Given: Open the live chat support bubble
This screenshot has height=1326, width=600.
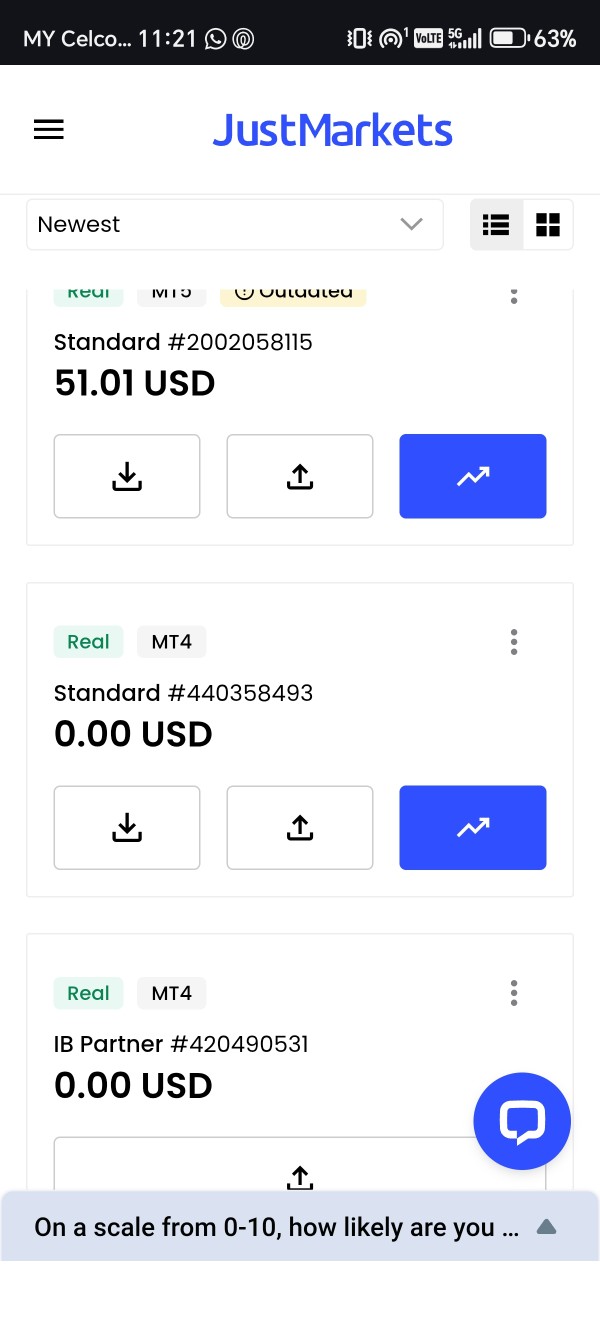Looking at the screenshot, I should point(522,1122).
